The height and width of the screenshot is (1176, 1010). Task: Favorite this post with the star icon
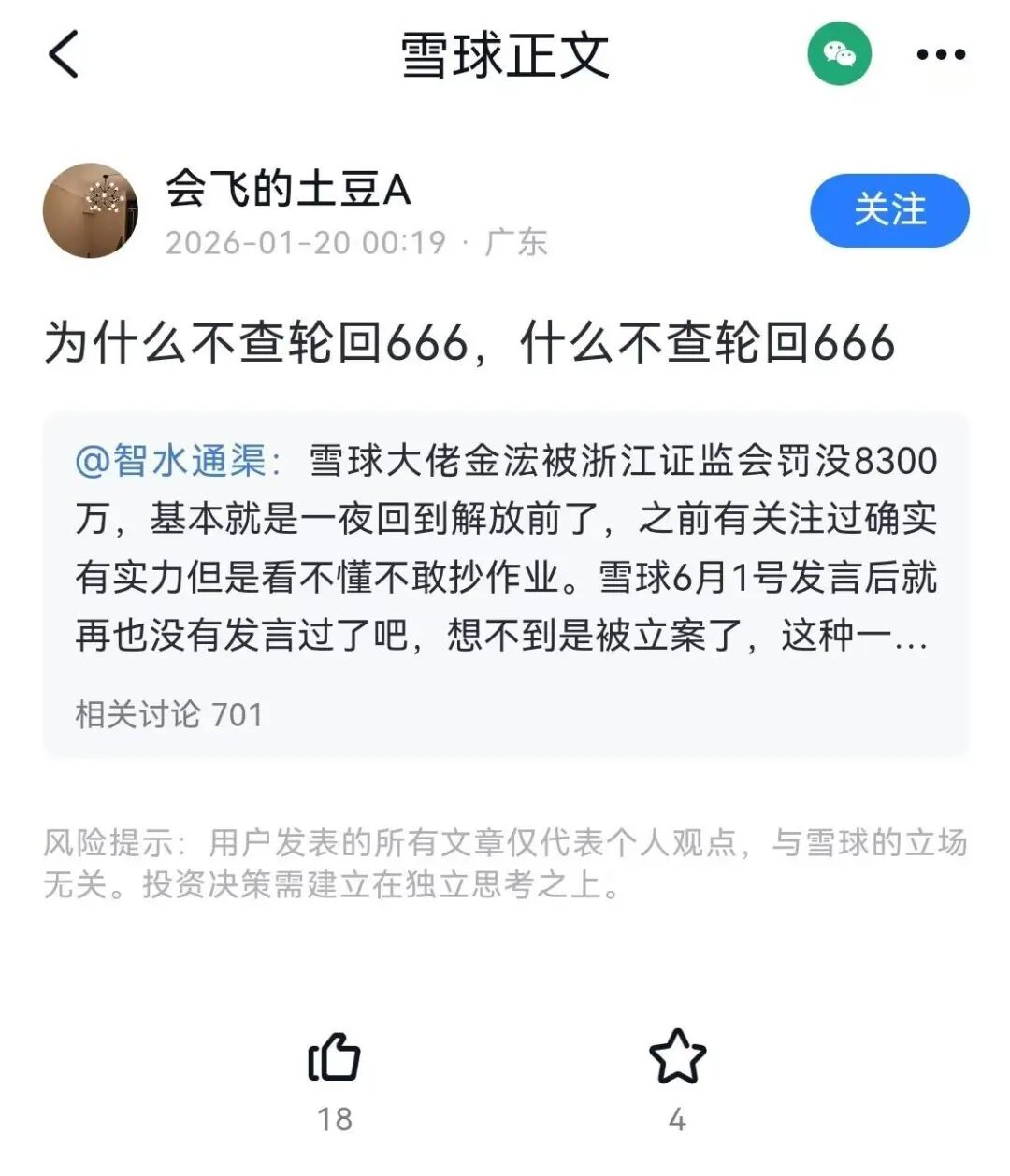pyautogui.click(x=677, y=1056)
